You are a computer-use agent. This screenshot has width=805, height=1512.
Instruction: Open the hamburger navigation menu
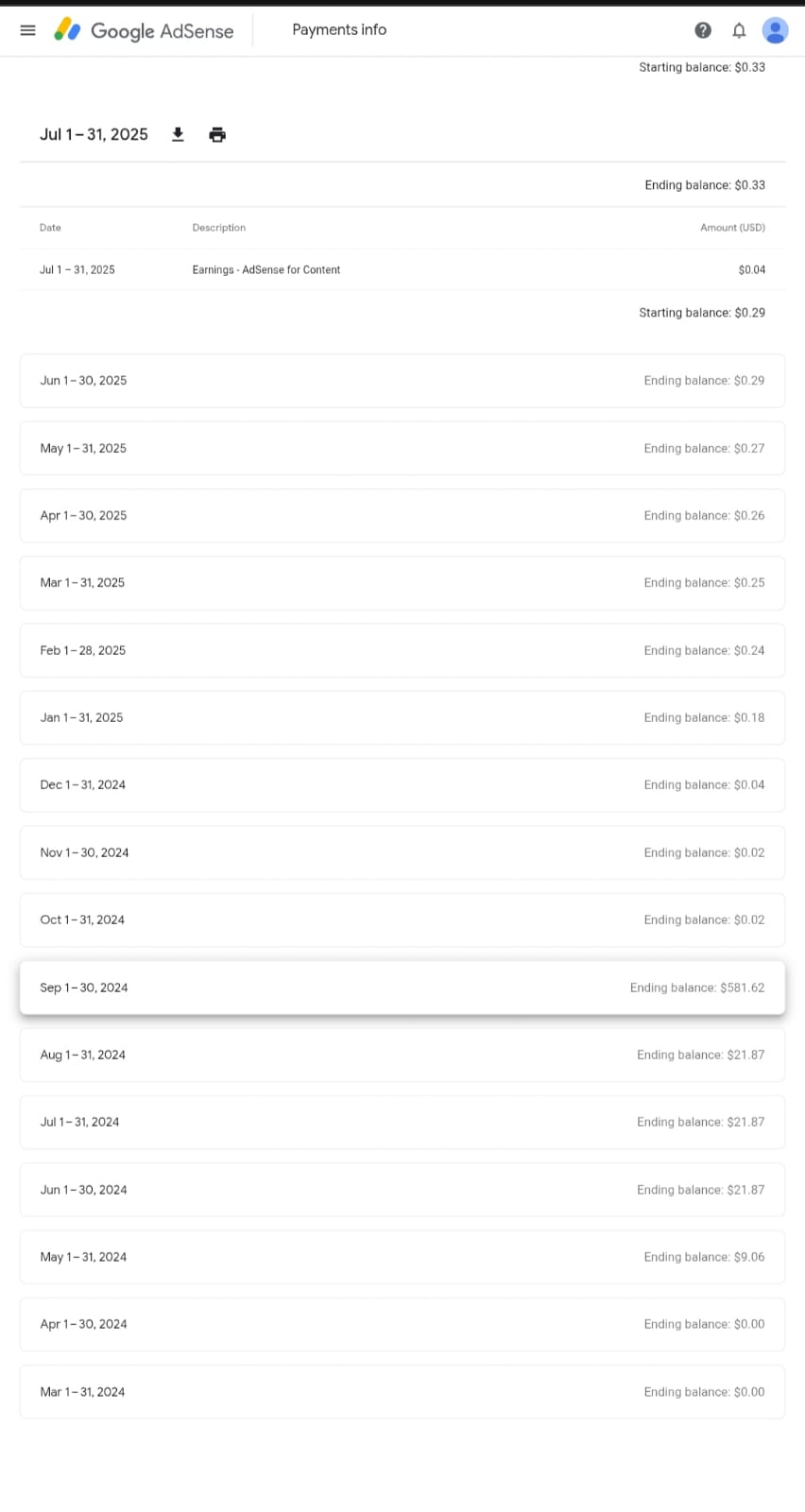tap(28, 30)
